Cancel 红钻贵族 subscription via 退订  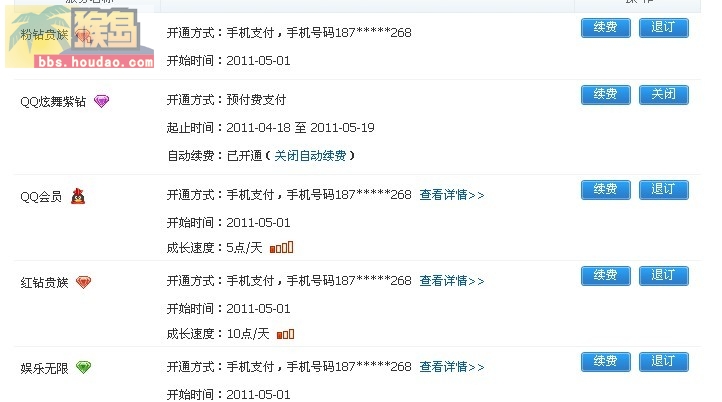[663, 275]
